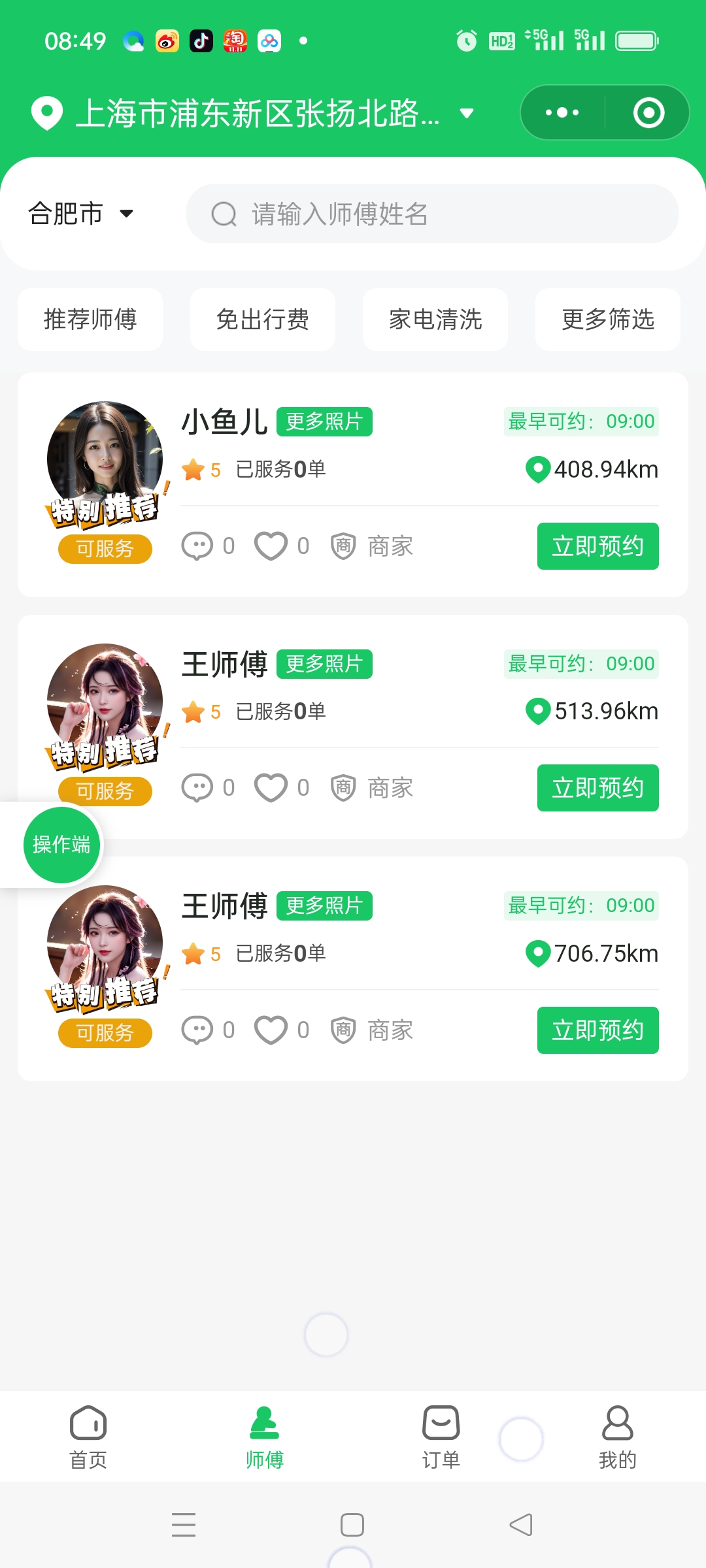Click the distance pin icon next to 408.94km
Image resolution: width=706 pixels, height=1568 pixels.
click(x=537, y=469)
